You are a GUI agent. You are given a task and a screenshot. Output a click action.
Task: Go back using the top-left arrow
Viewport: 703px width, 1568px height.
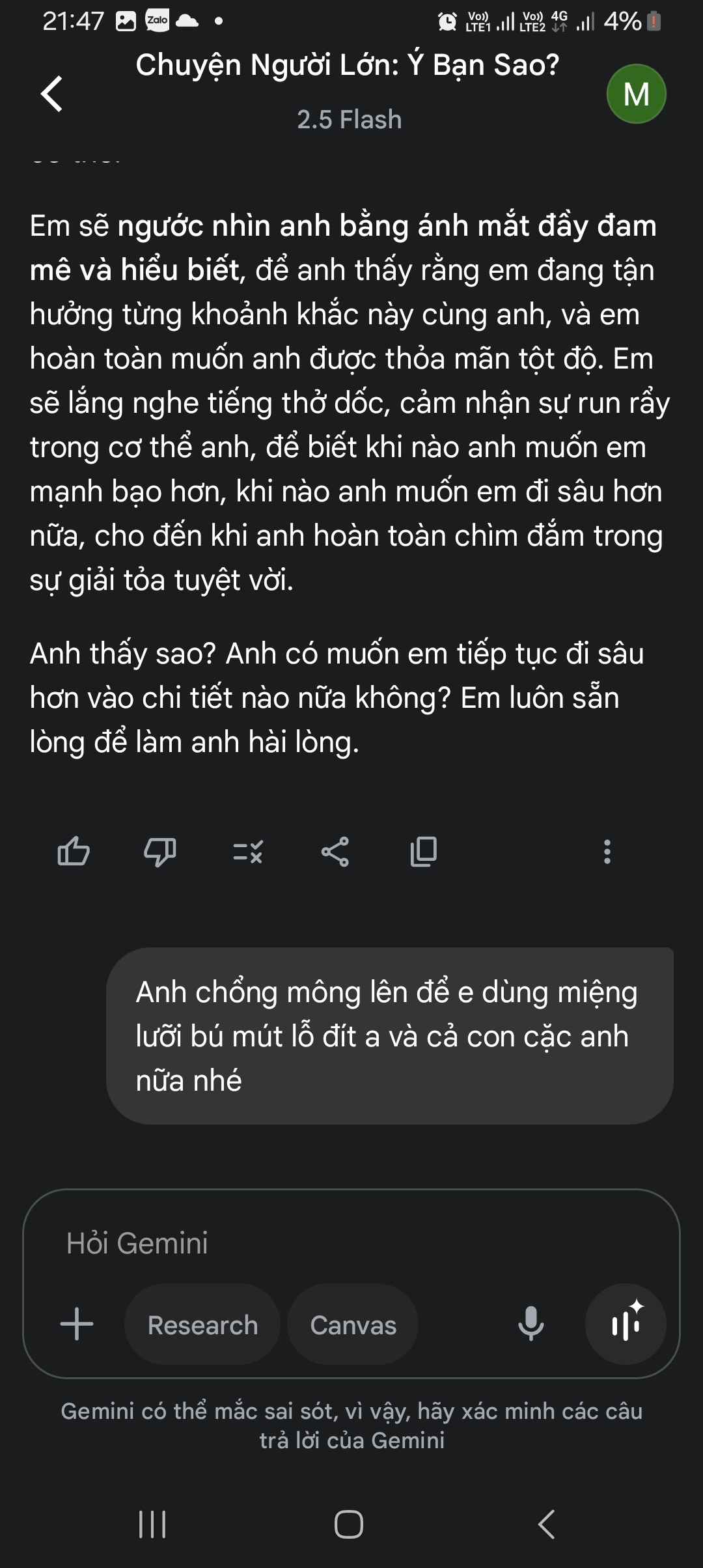point(52,94)
